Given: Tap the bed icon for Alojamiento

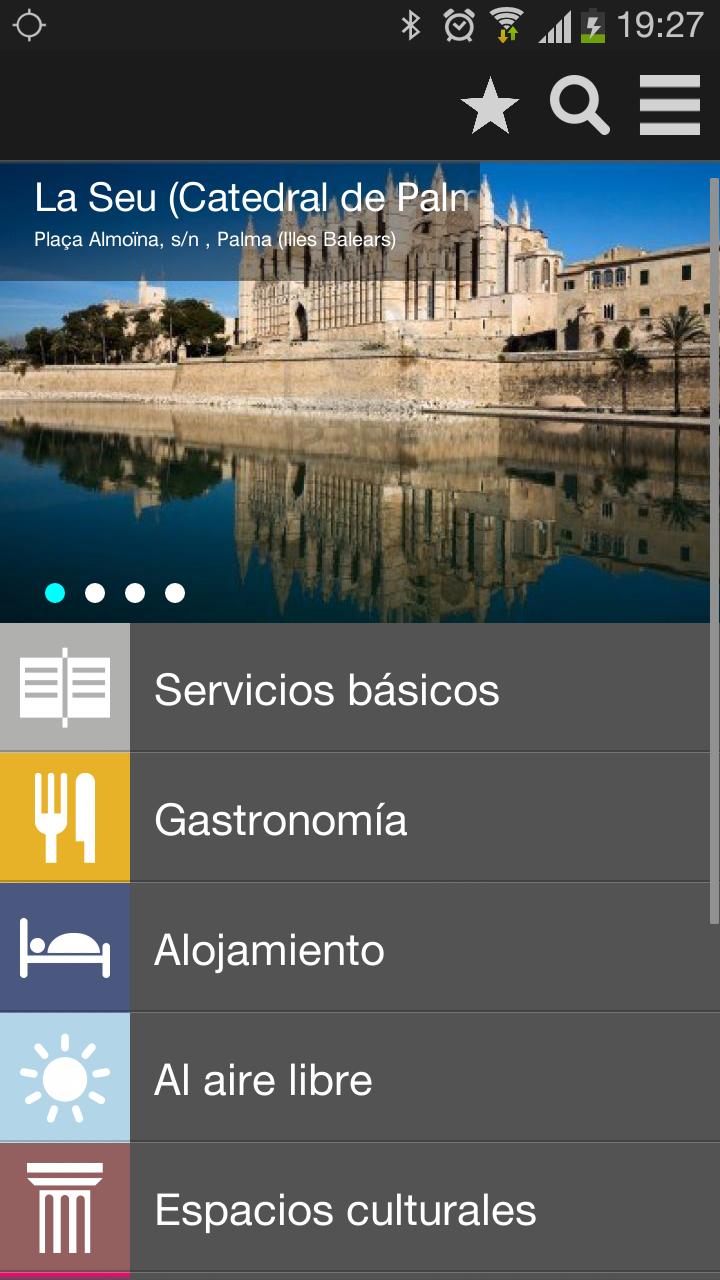Looking at the screenshot, I should (64, 948).
